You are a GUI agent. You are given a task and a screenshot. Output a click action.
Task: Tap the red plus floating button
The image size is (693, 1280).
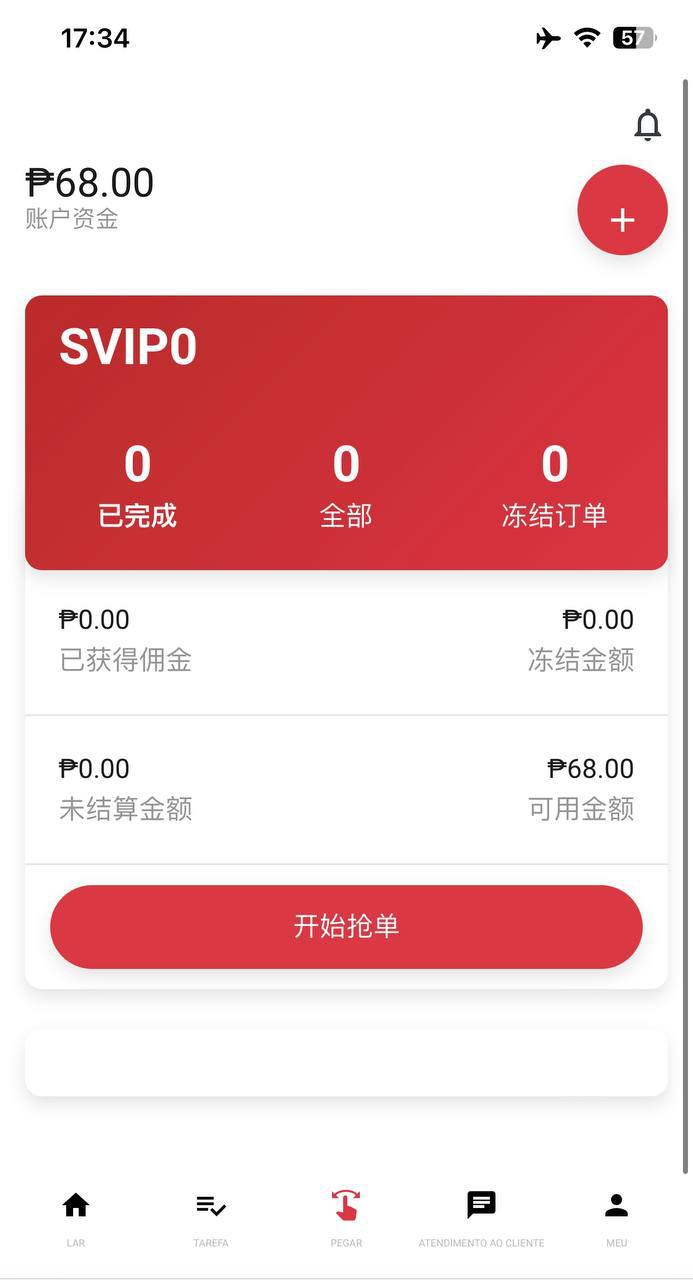click(x=622, y=210)
